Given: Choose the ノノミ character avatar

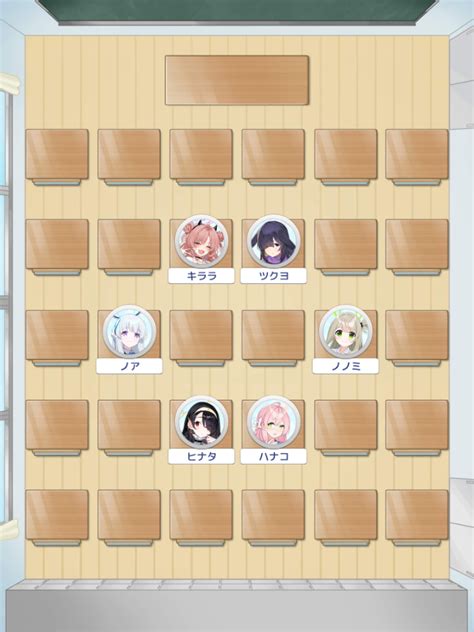Looking at the screenshot, I should (346, 332).
